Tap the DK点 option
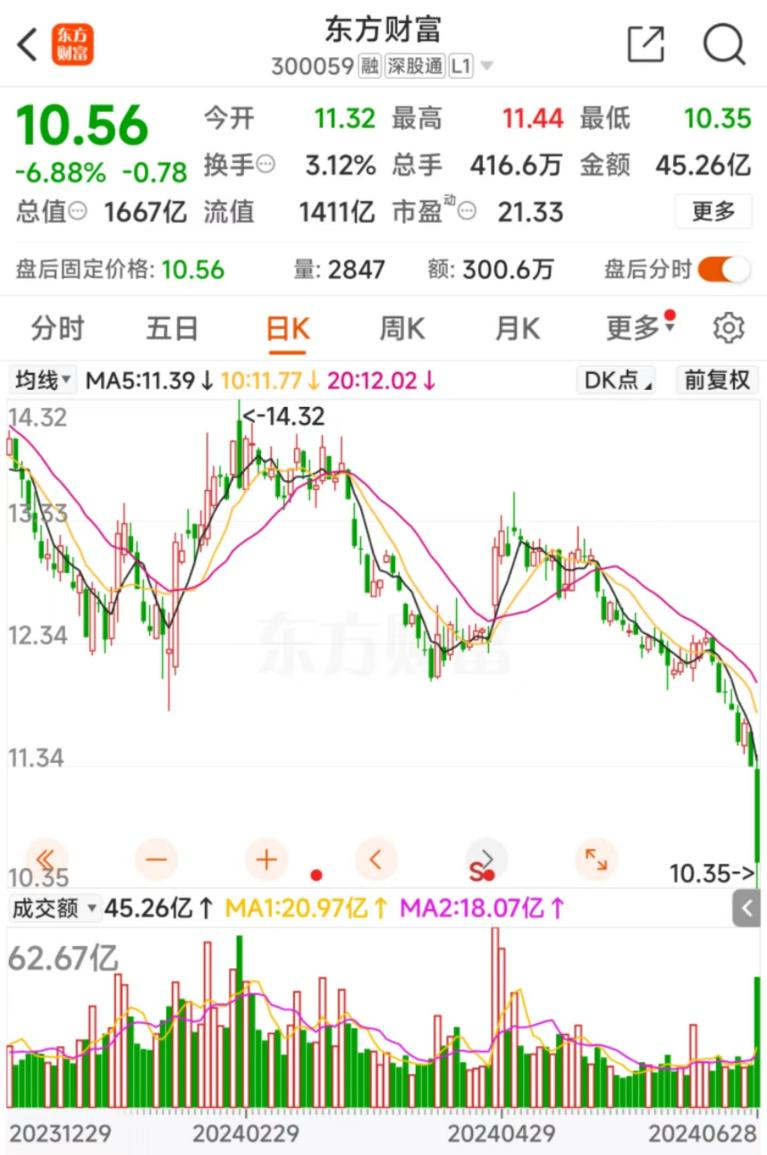Viewport: 767px width, 1155px height. pos(617,380)
